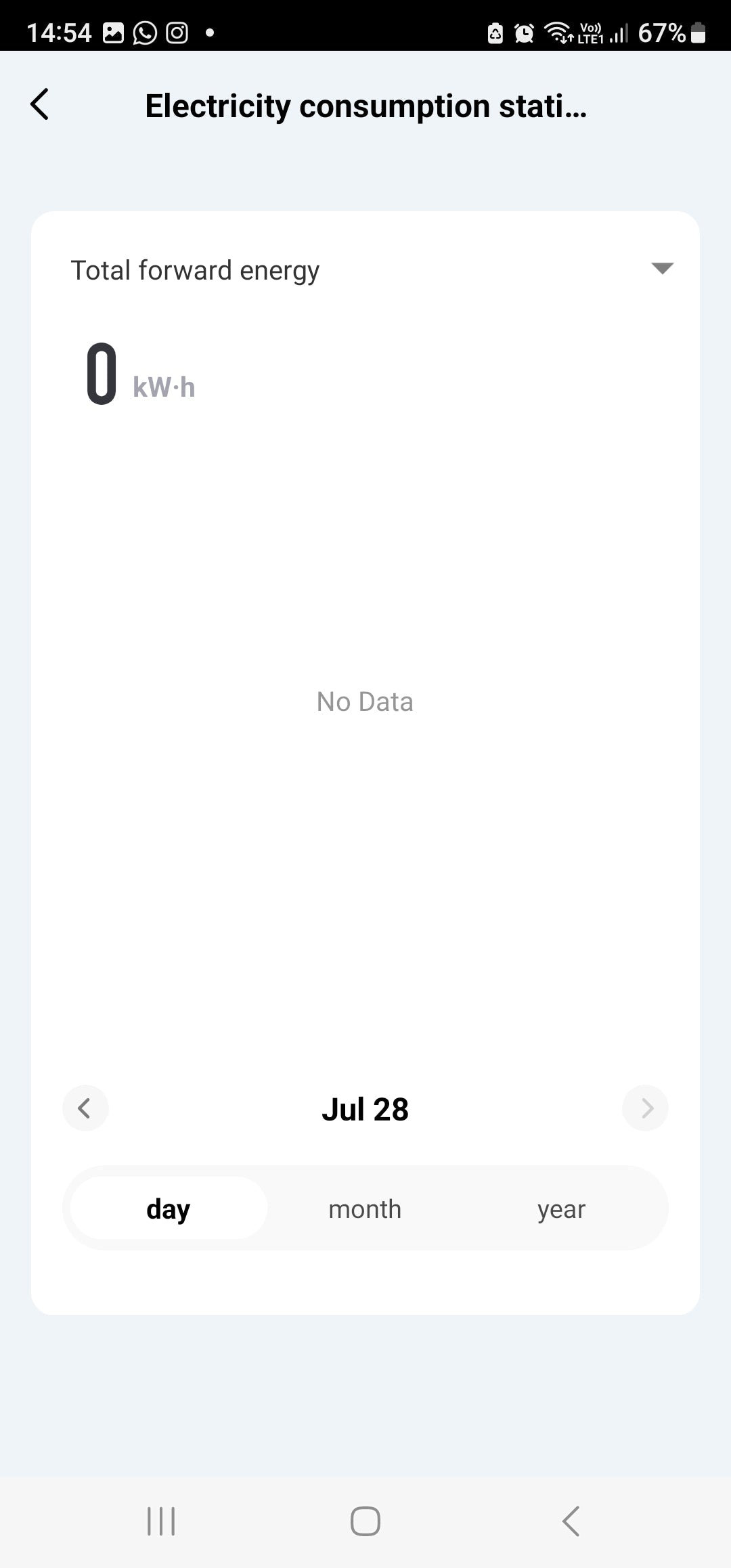
Task: Open recent apps from navigation bar
Action: 161,1521
